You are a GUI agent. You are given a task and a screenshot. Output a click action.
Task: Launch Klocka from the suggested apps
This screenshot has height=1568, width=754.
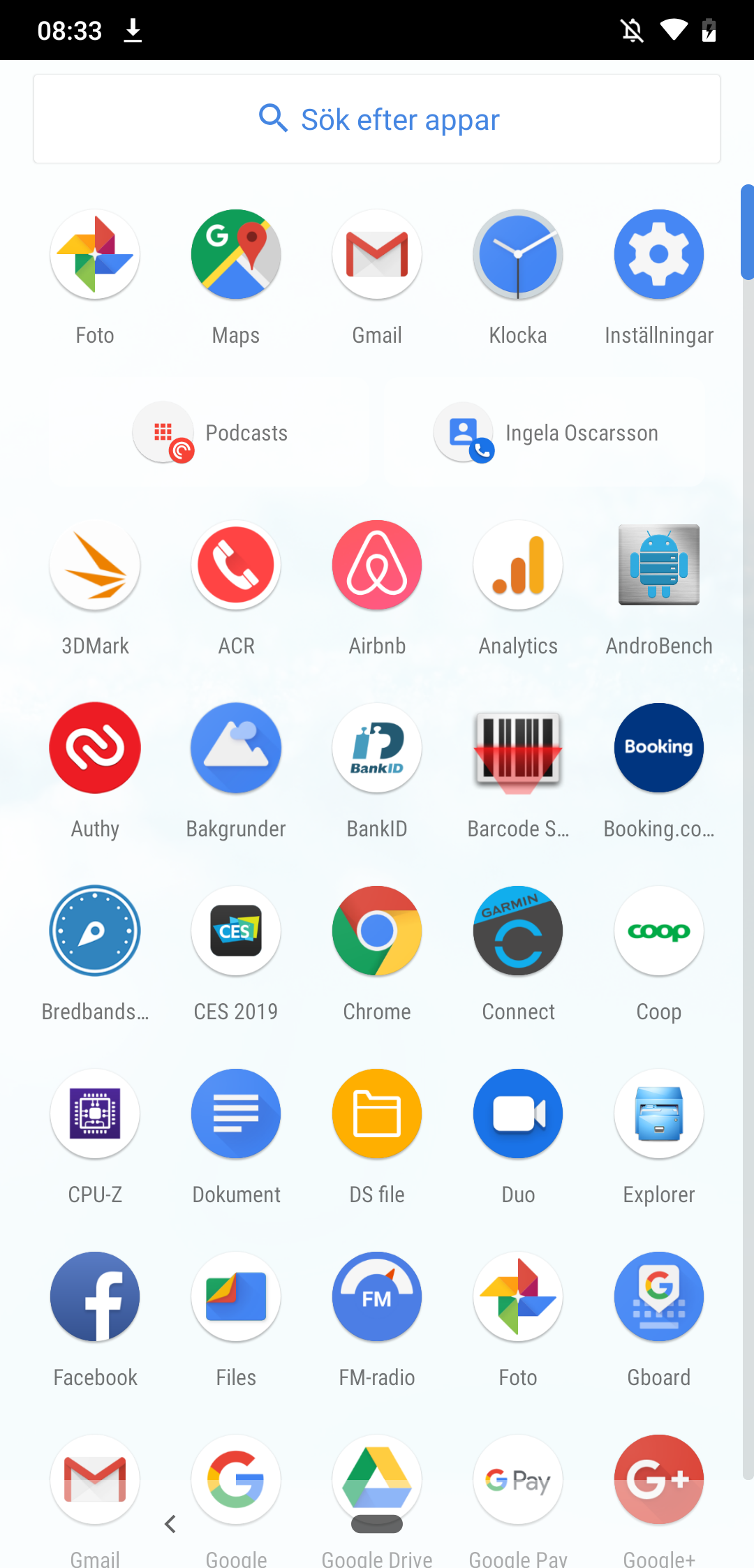[x=518, y=255]
